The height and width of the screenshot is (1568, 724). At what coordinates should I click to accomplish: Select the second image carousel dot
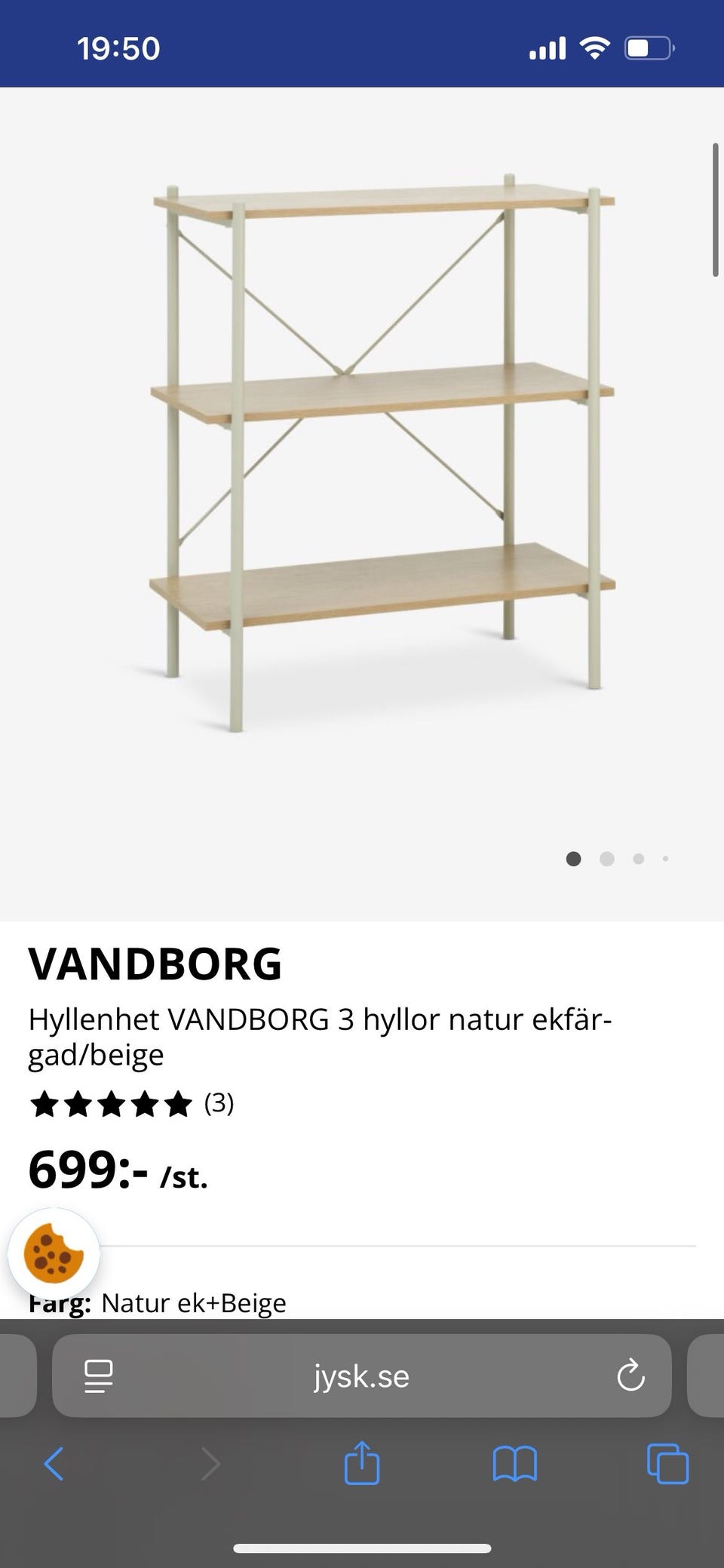click(606, 859)
